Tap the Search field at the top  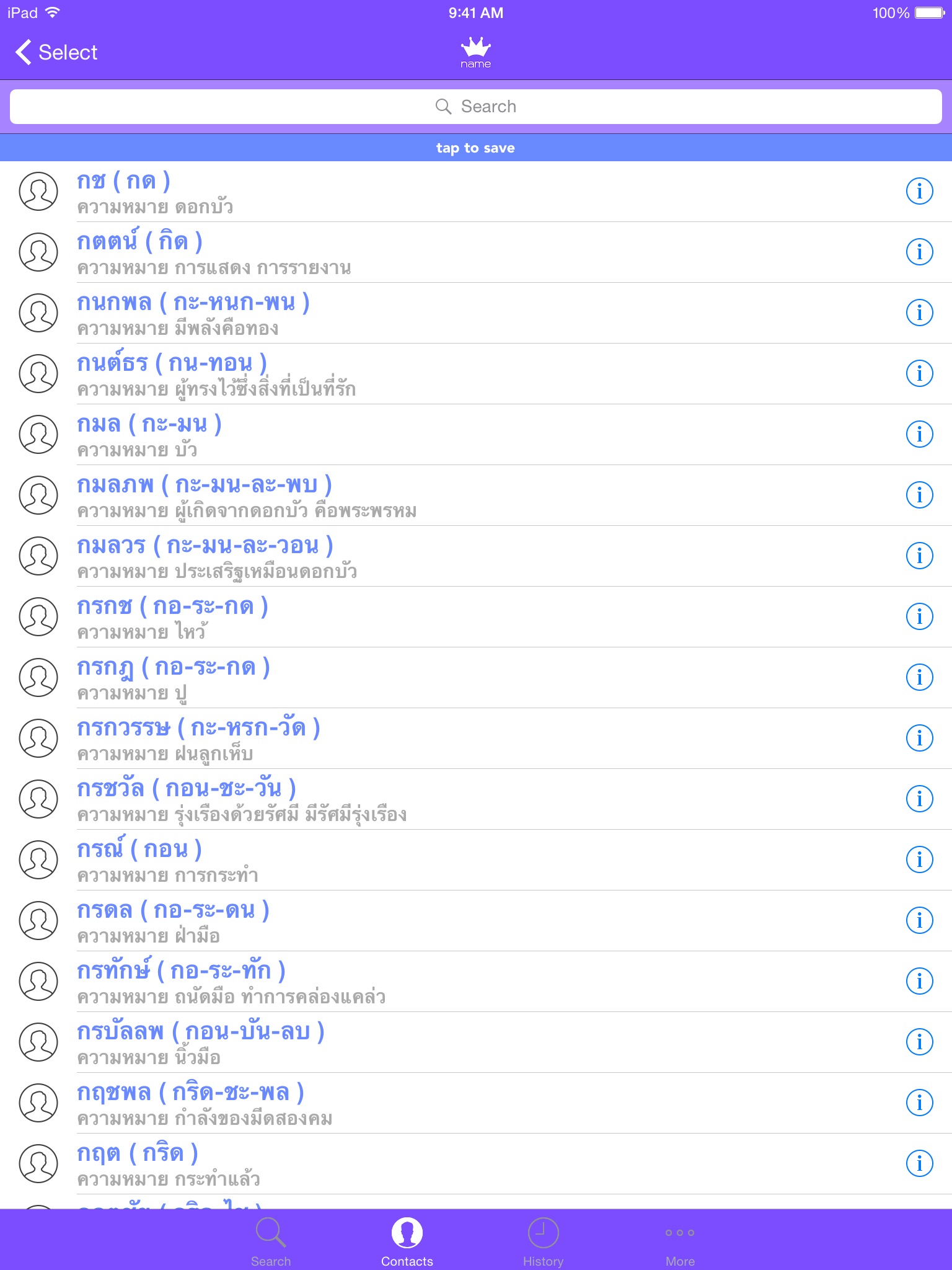[476, 107]
